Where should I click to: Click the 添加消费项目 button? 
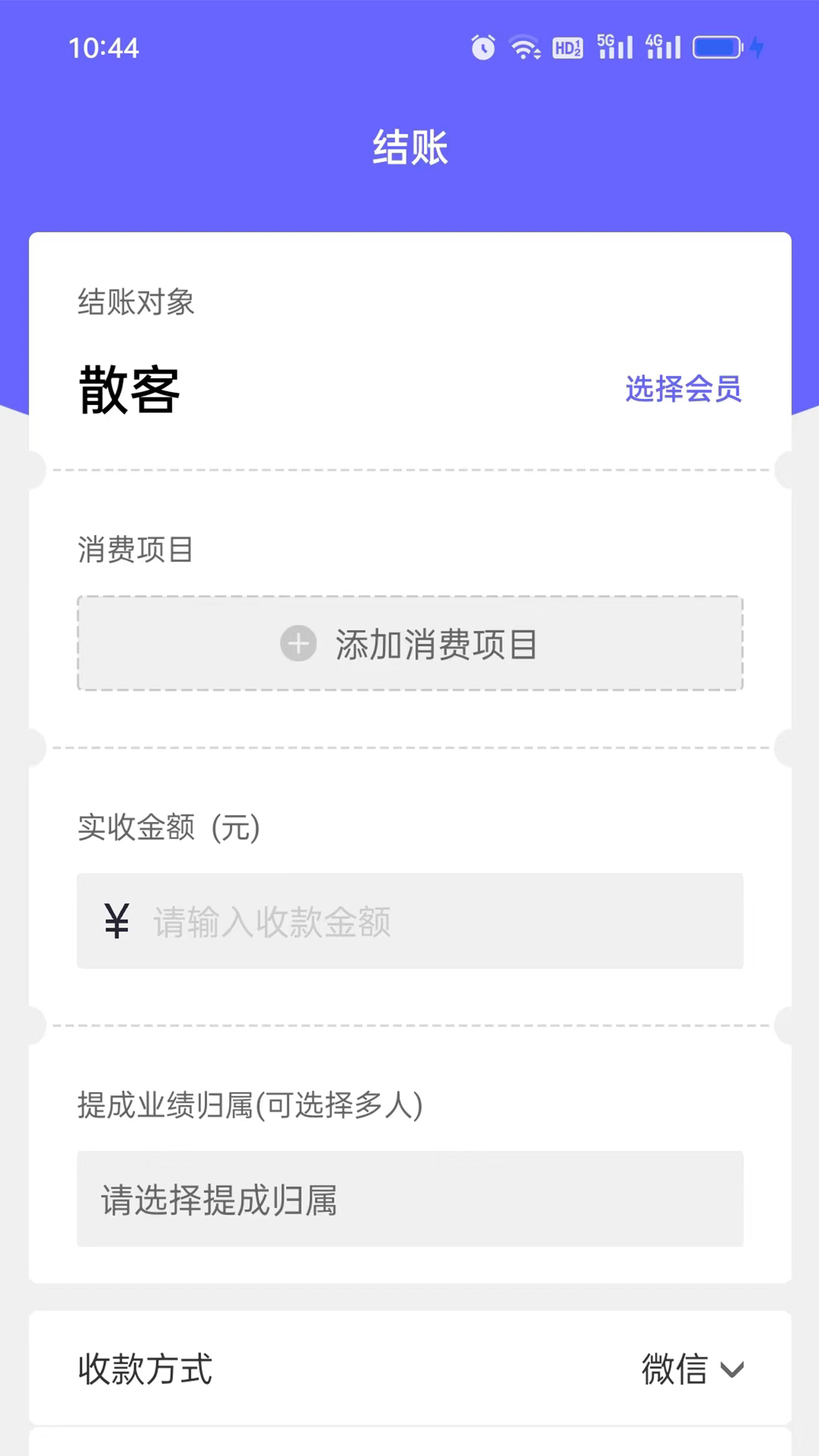[x=409, y=644]
